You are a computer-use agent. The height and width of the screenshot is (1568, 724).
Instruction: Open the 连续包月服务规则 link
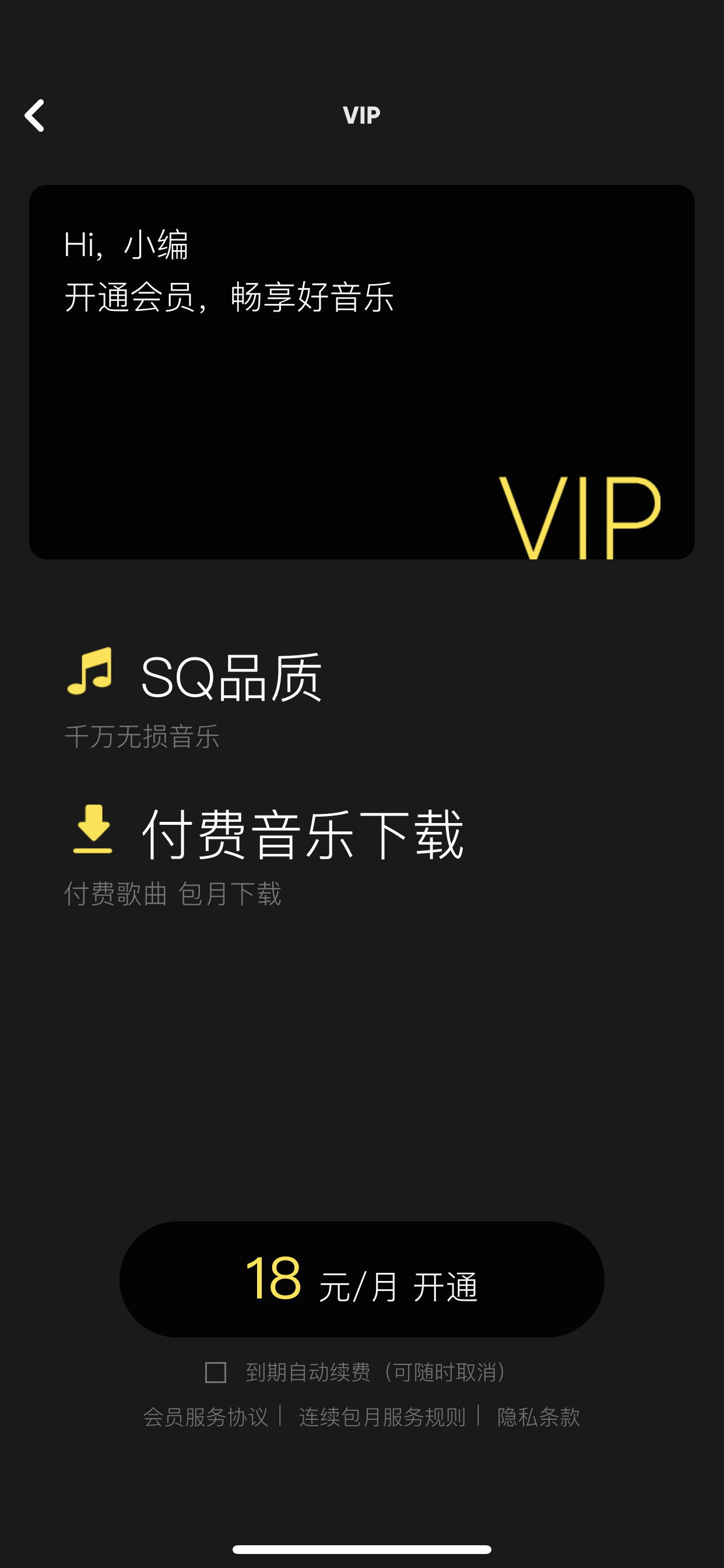coord(382,1417)
